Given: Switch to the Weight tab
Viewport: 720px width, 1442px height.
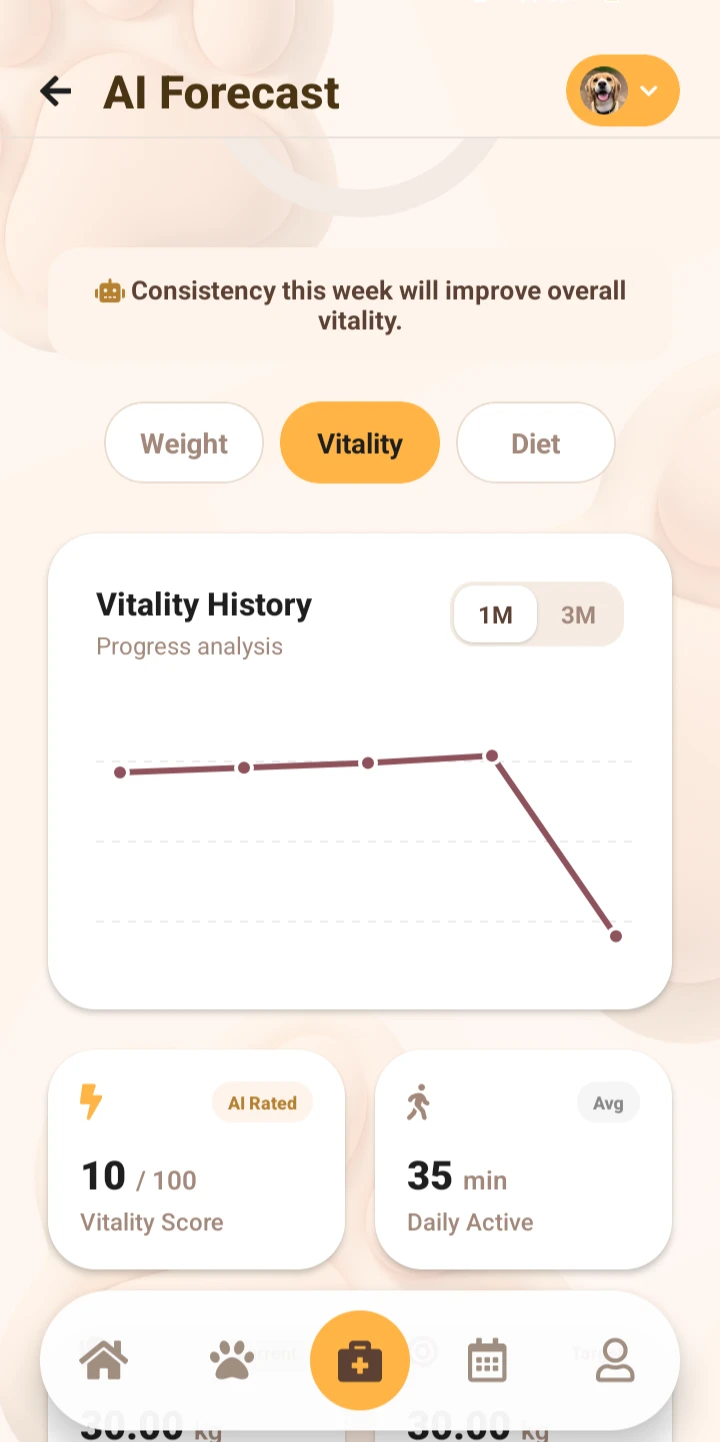Looking at the screenshot, I should click(x=184, y=443).
